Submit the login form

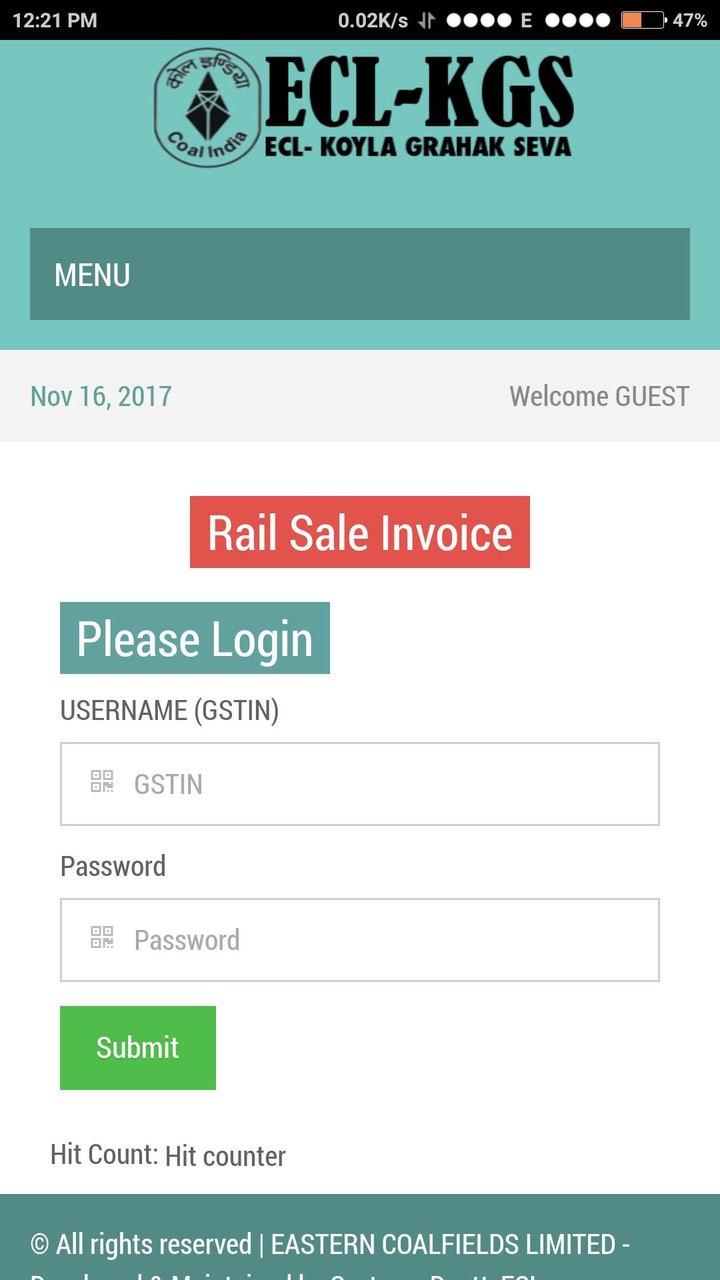[x=138, y=1047]
